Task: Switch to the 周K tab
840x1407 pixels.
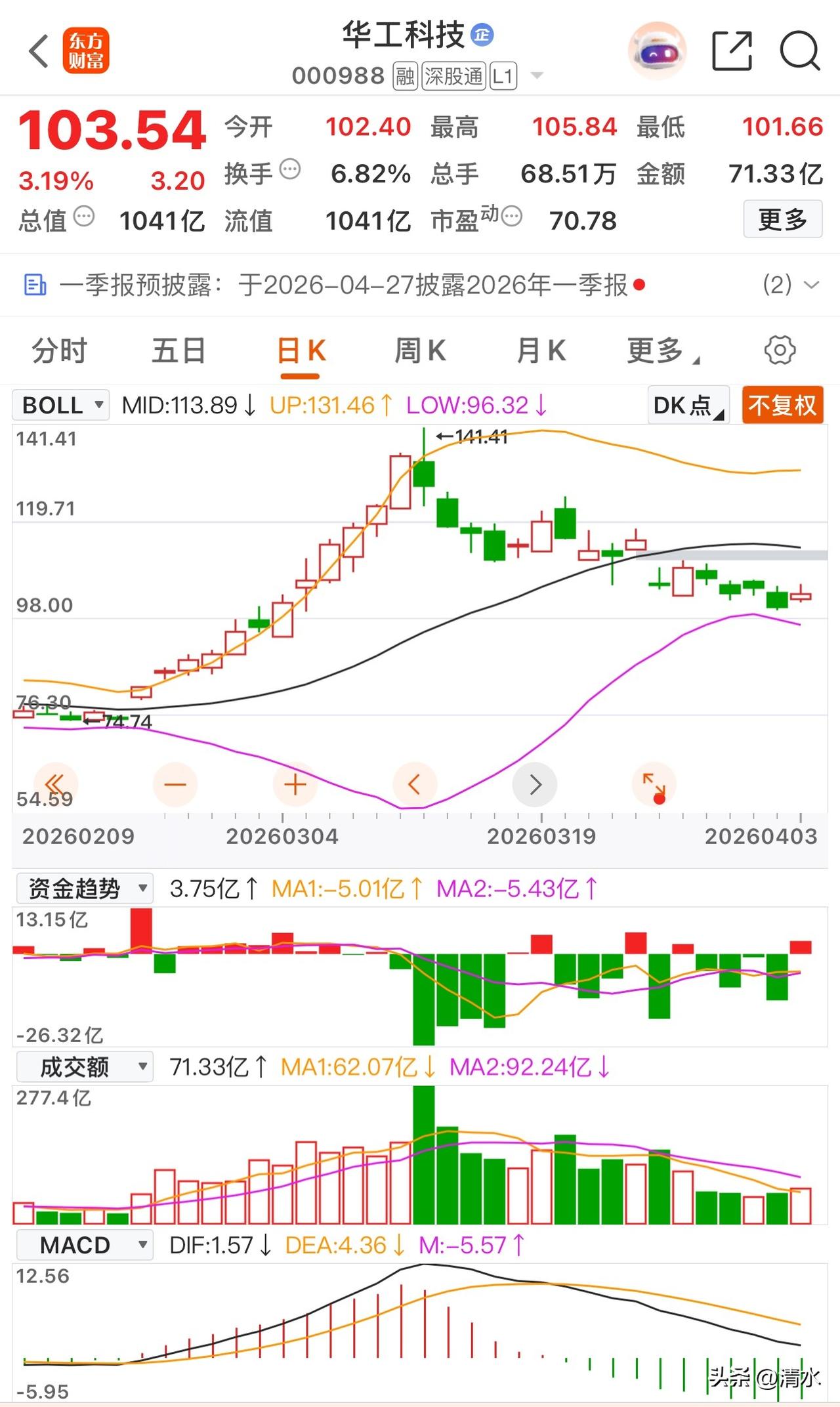Action: pos(420,350)
